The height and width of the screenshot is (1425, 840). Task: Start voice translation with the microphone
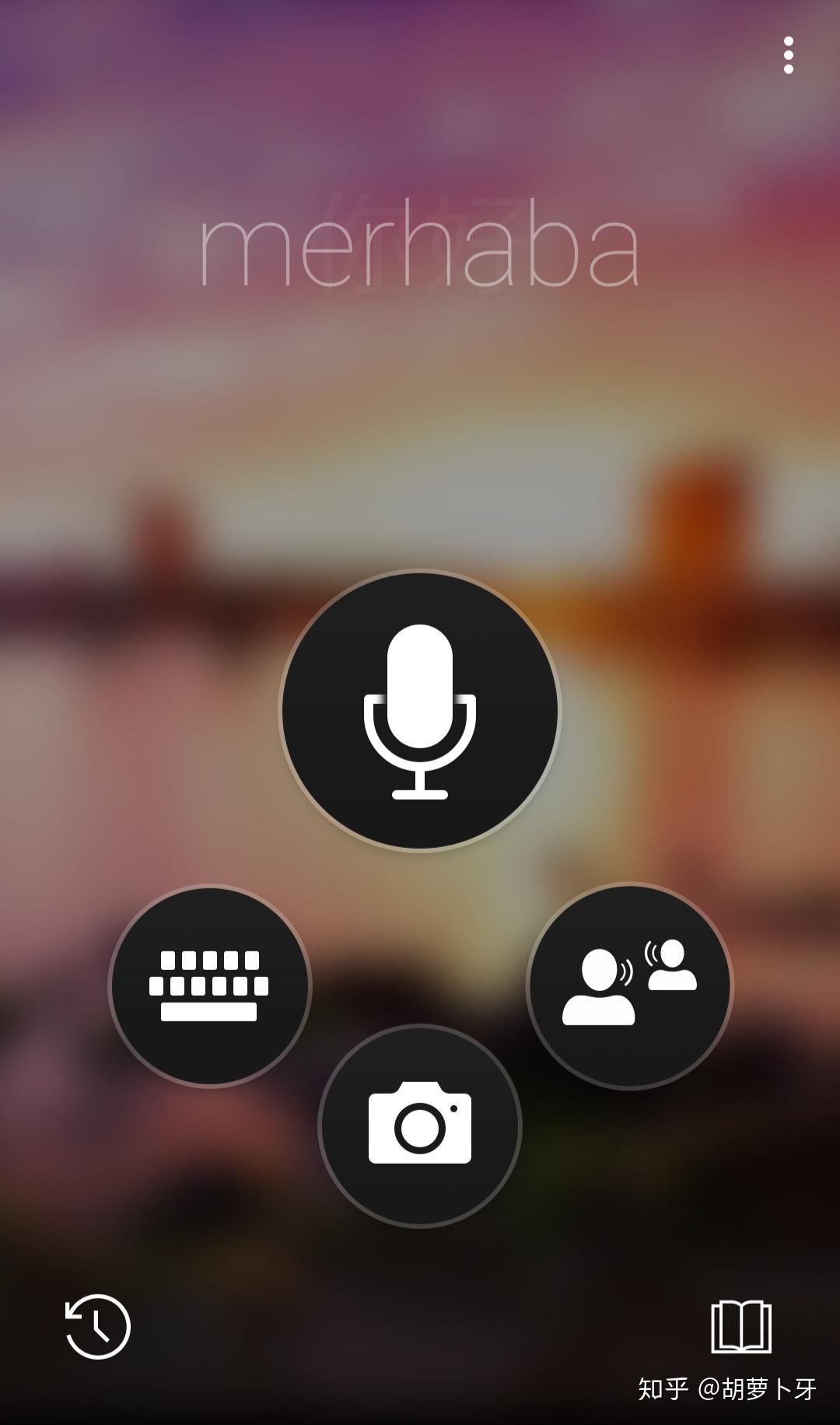tap(420, 710)
